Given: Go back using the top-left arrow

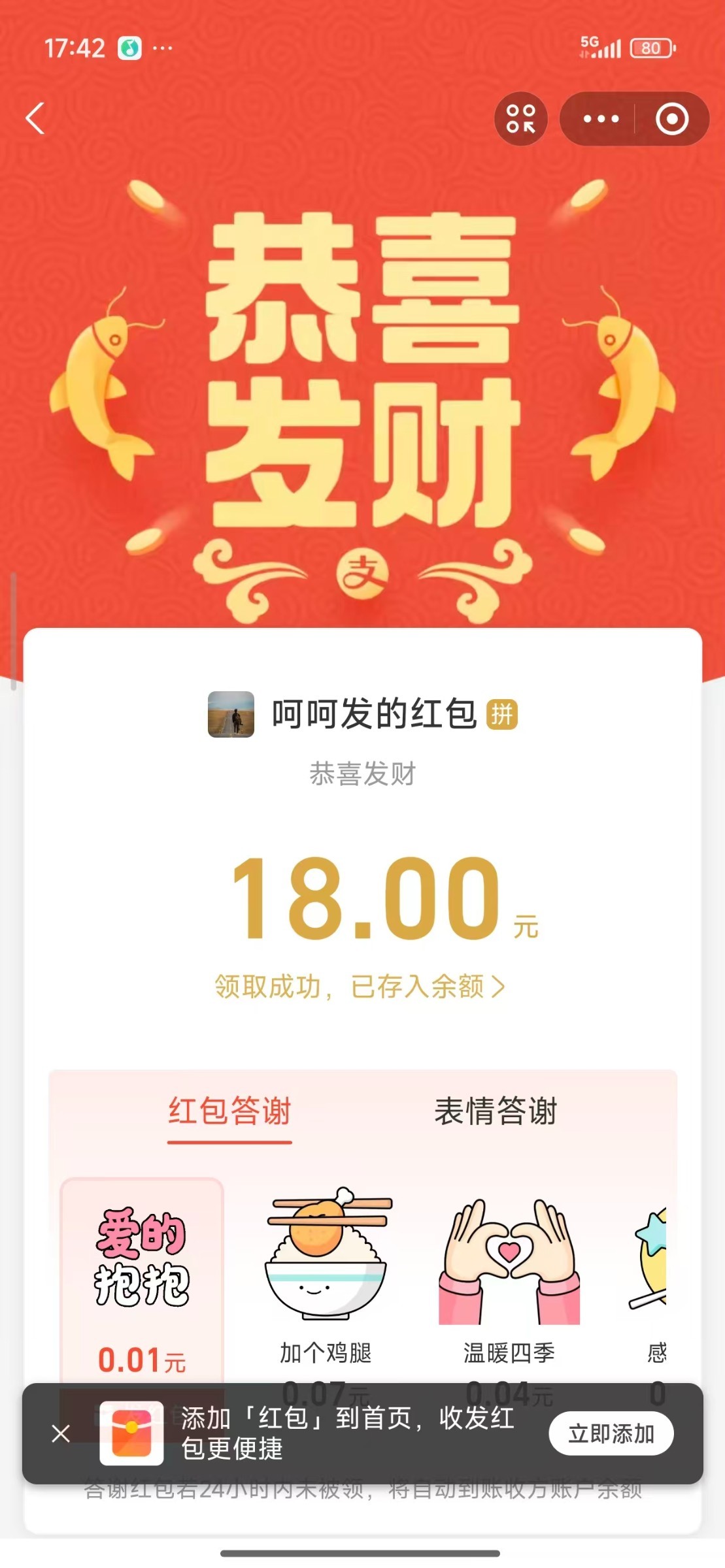Looking at the screenshot, I should (x=35, y=119).
